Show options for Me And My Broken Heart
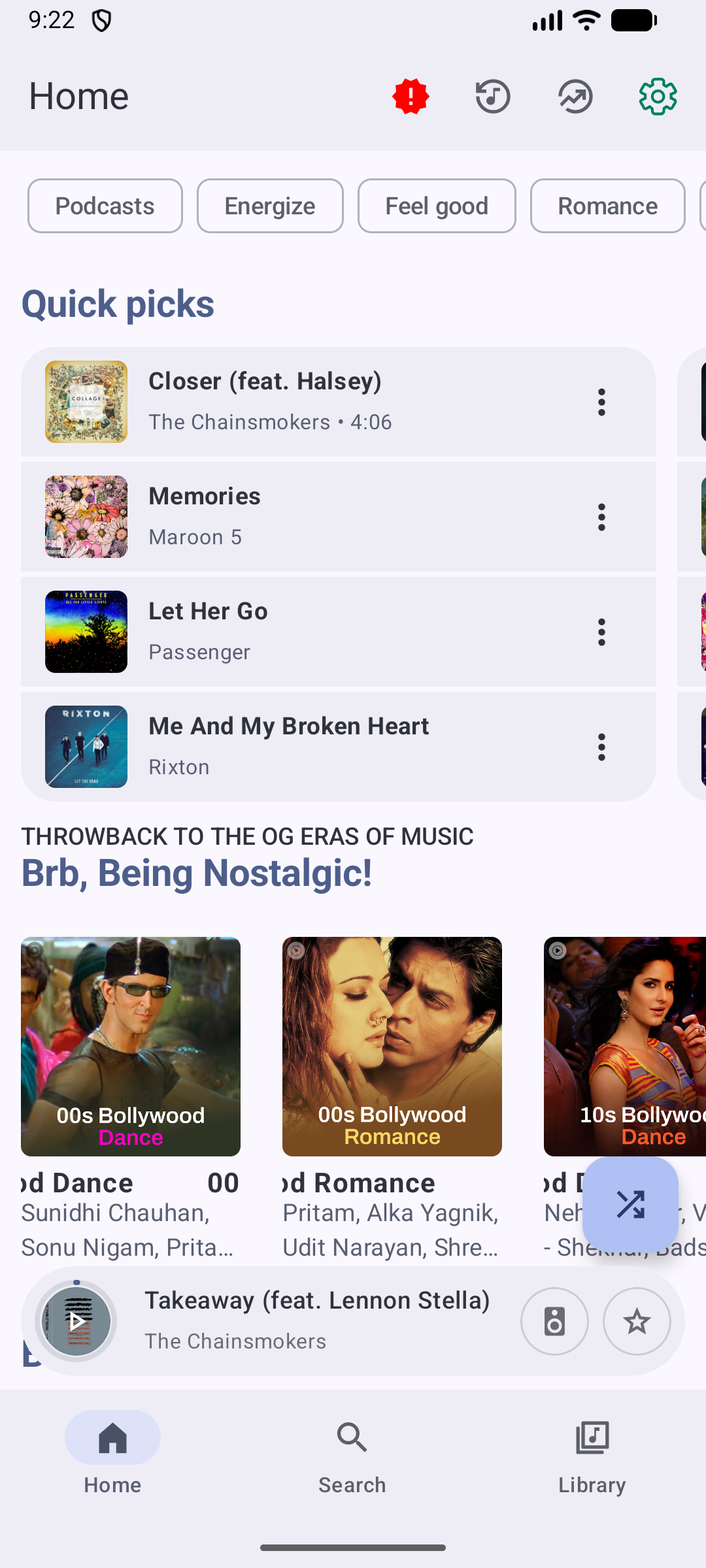Viewport: 706px width, 1568px height. click(x=601, y=747)
